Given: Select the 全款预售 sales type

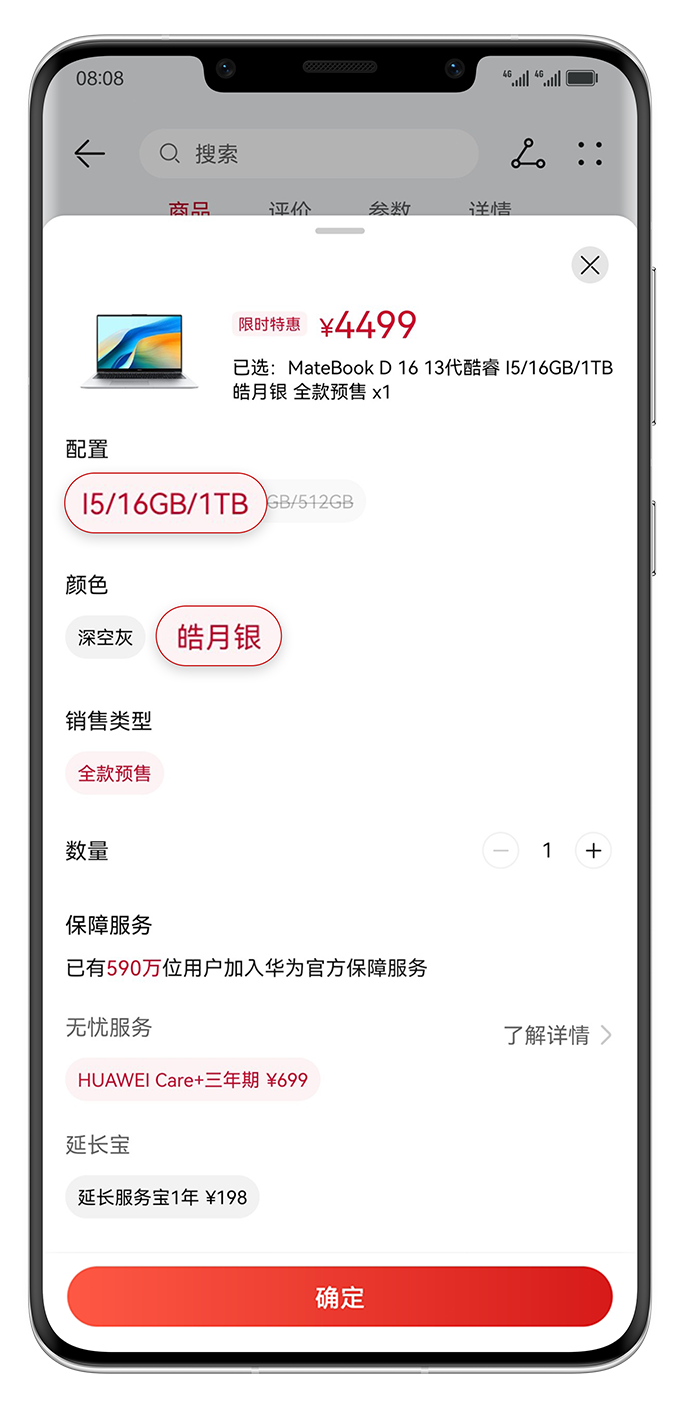Looking at the screenshot, I should (115, 773).
